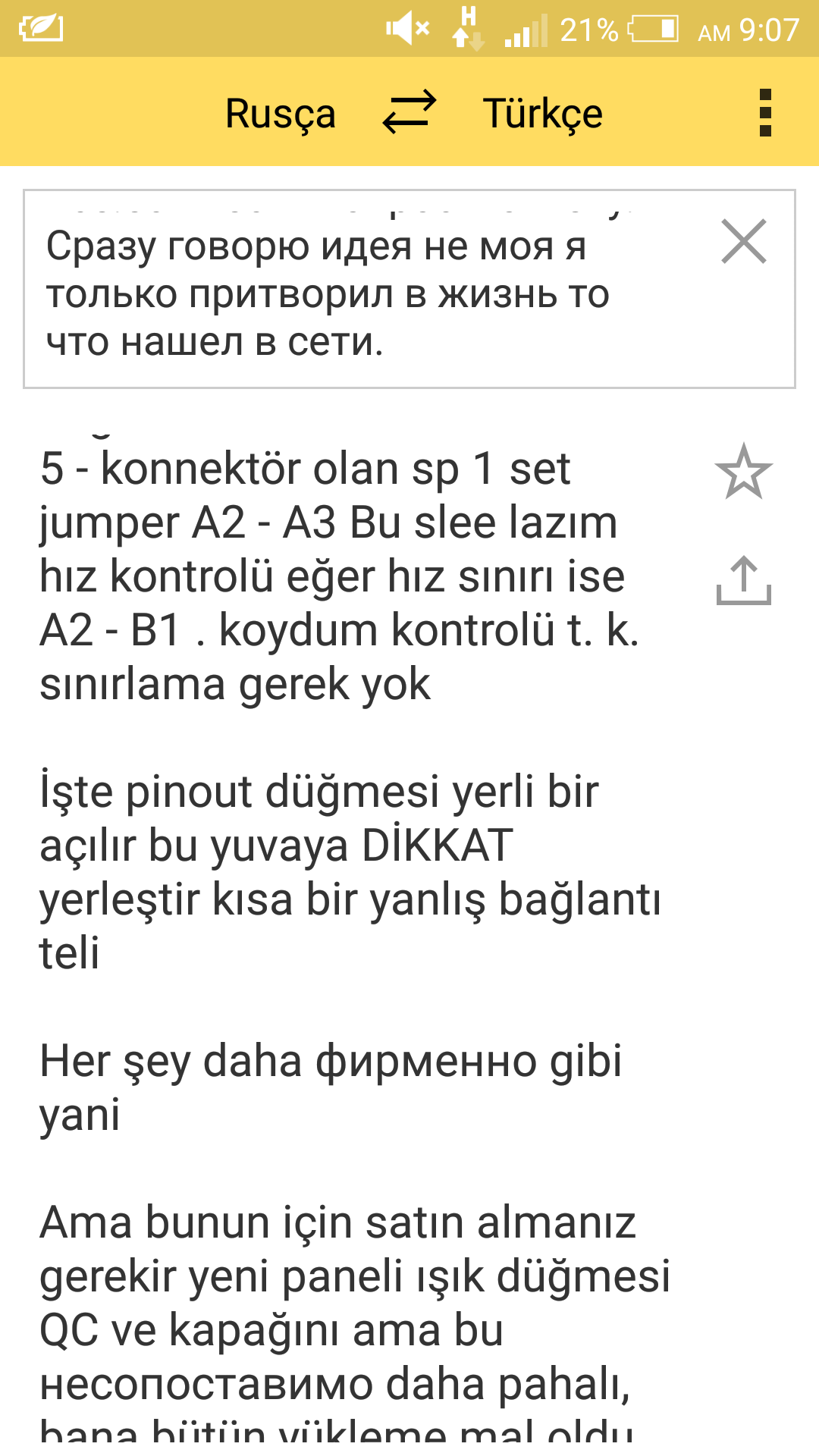Share the translated text
The width and height of the screenshot is (819, 1456).
pyautogui.click(x=743, y=581)
